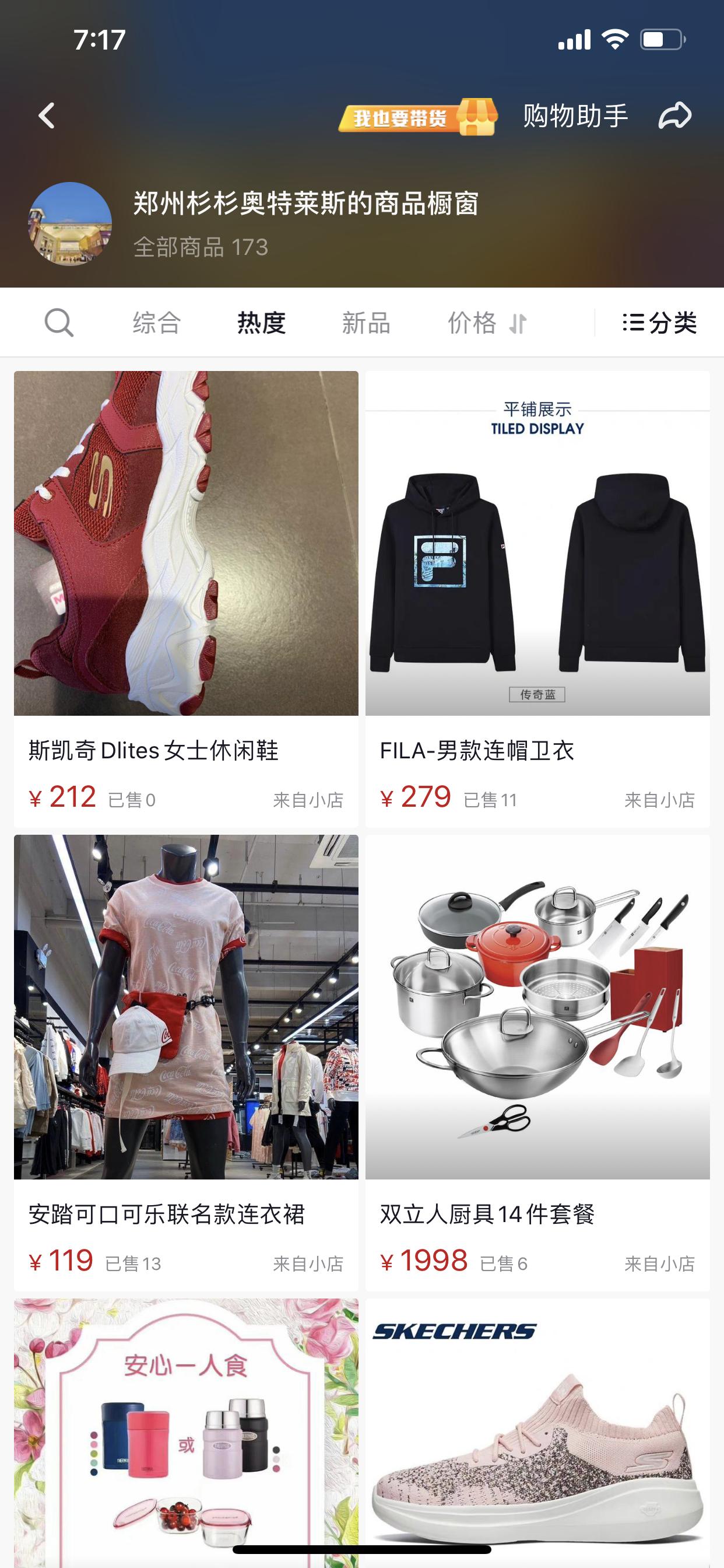Toggle to 热度 popularity sorting
The image size is (724, 1568).
pyautogui.click(x=261, y=323)
